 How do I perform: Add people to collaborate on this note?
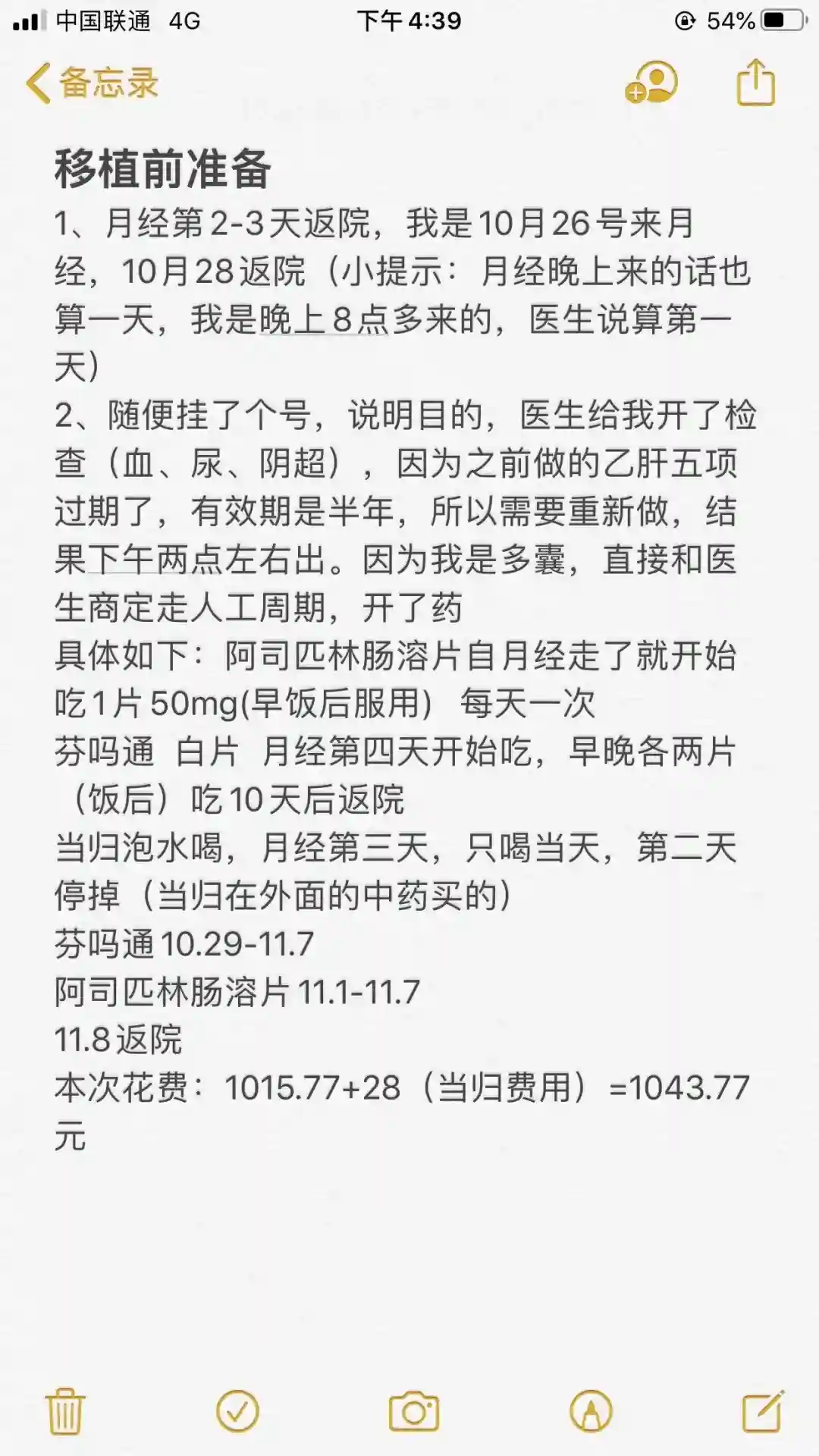coord(651,82)
